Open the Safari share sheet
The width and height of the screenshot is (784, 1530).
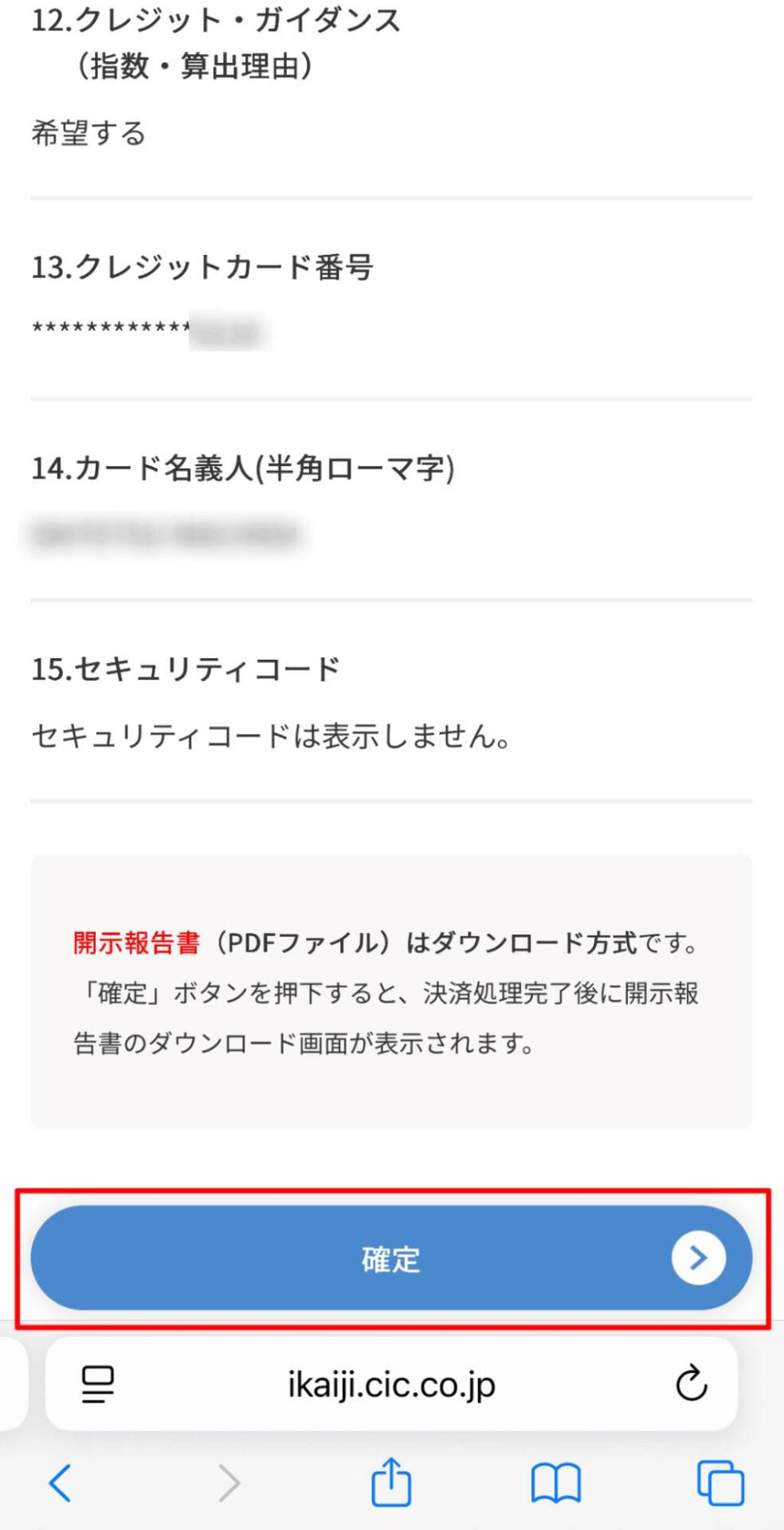391,1482
